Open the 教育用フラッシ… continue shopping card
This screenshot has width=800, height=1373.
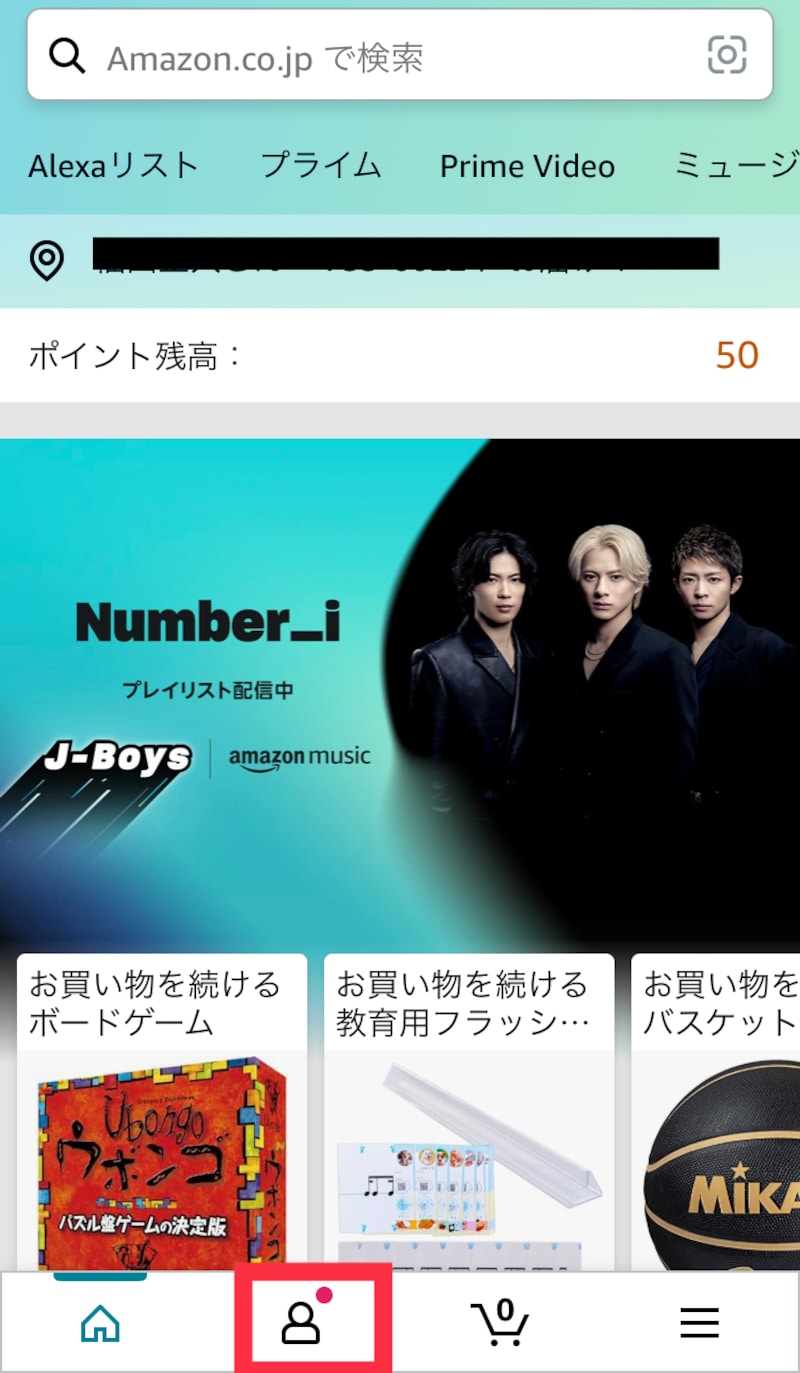point(469,1110)
